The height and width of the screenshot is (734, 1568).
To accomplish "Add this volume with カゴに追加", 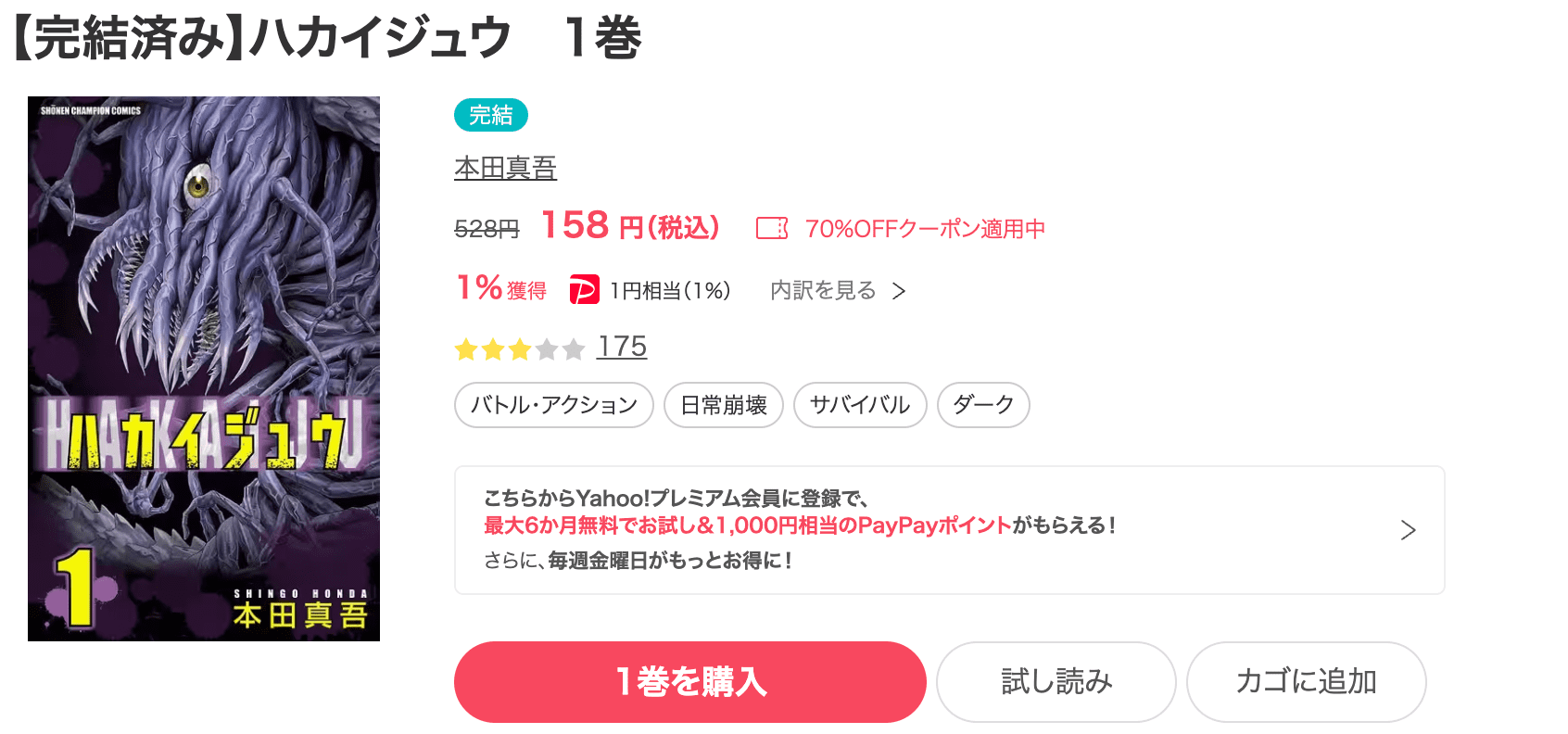I will click(1306, 682).
